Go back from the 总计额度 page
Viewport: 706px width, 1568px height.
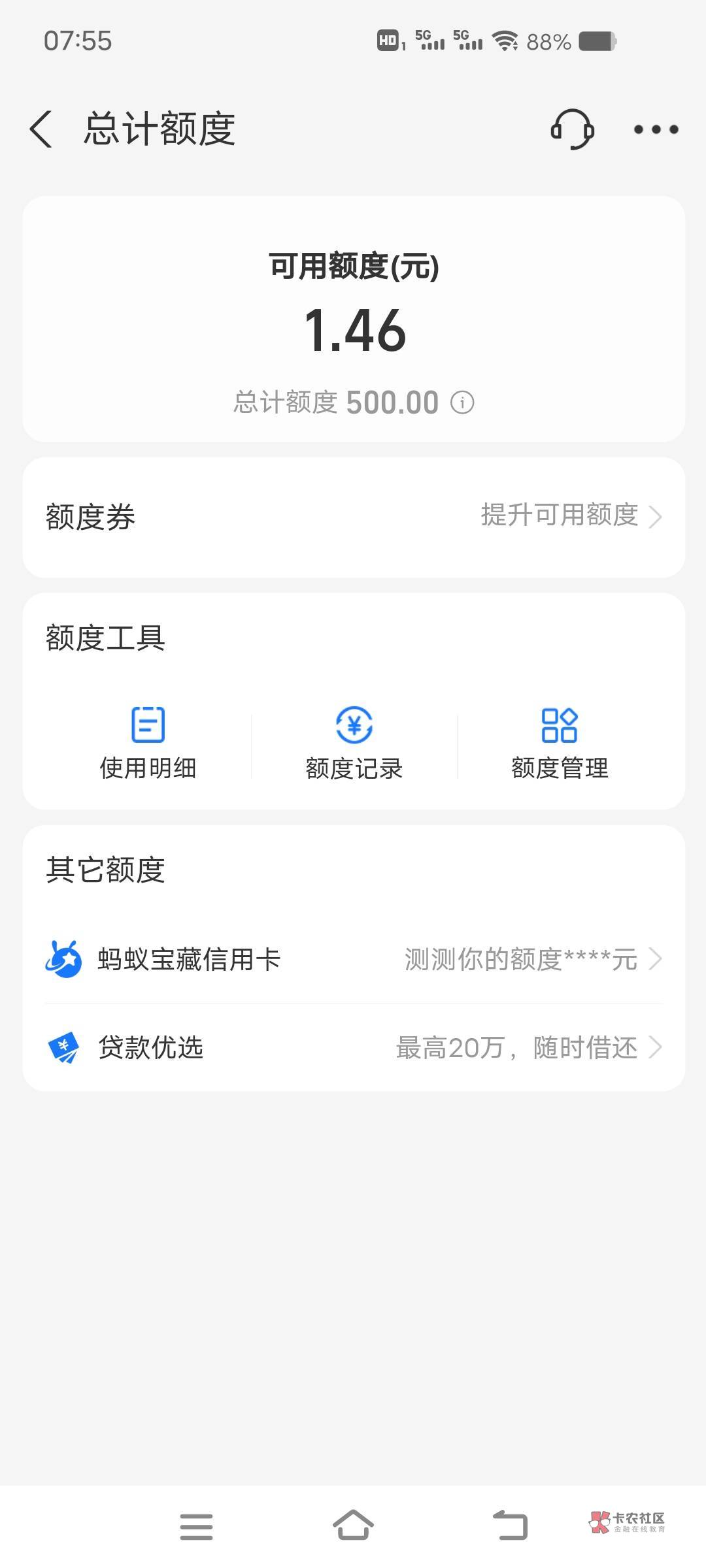pyautogui.click(x=41, y=129)
